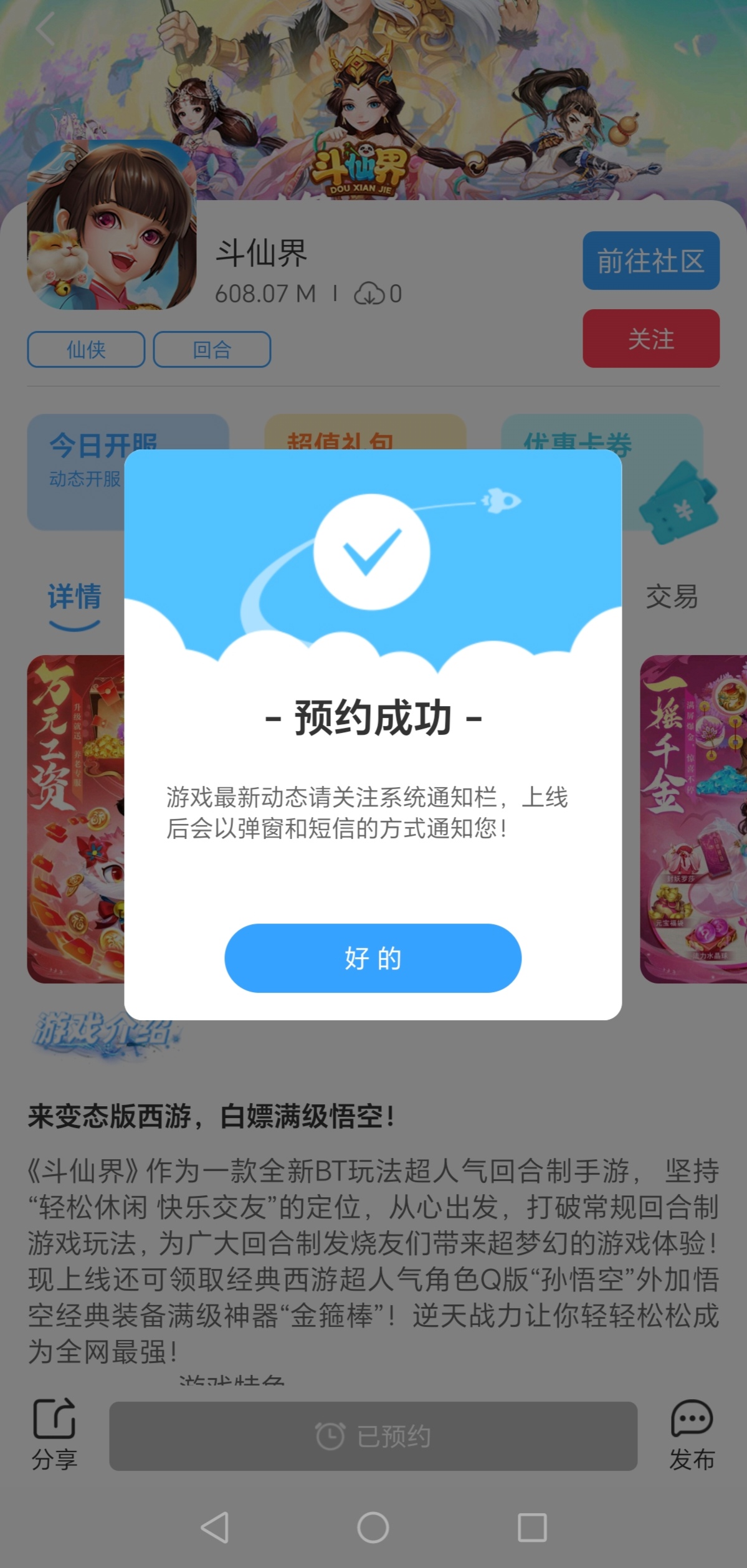Select the 仙侠 tag chip

[x=86, y=349]
